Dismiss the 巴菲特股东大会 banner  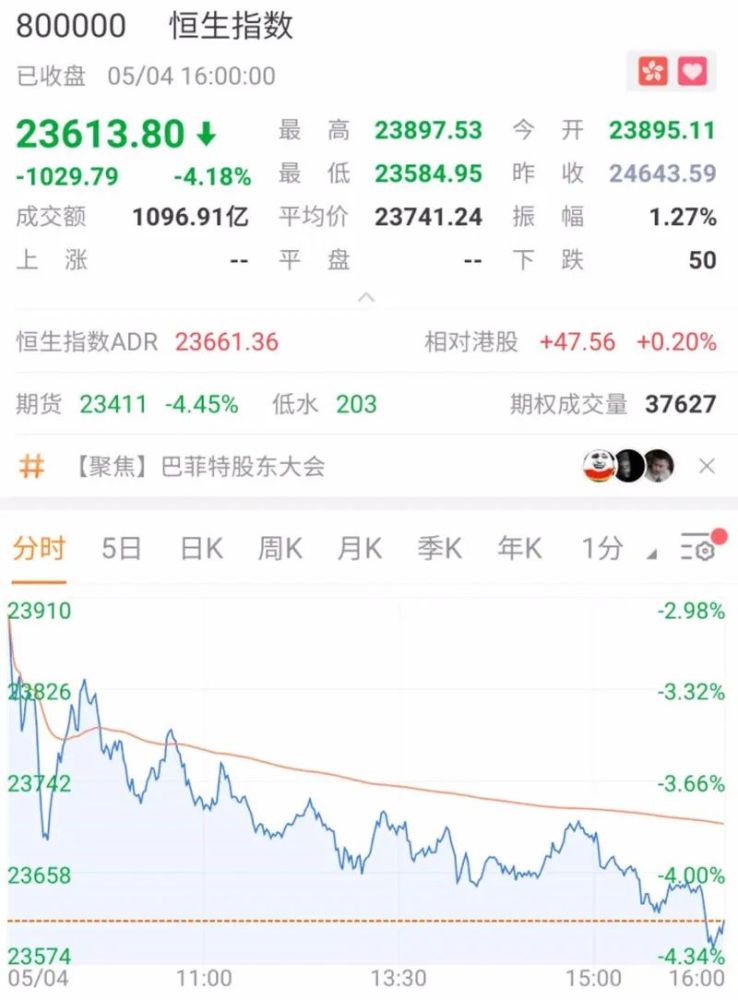tap(706, 466)
